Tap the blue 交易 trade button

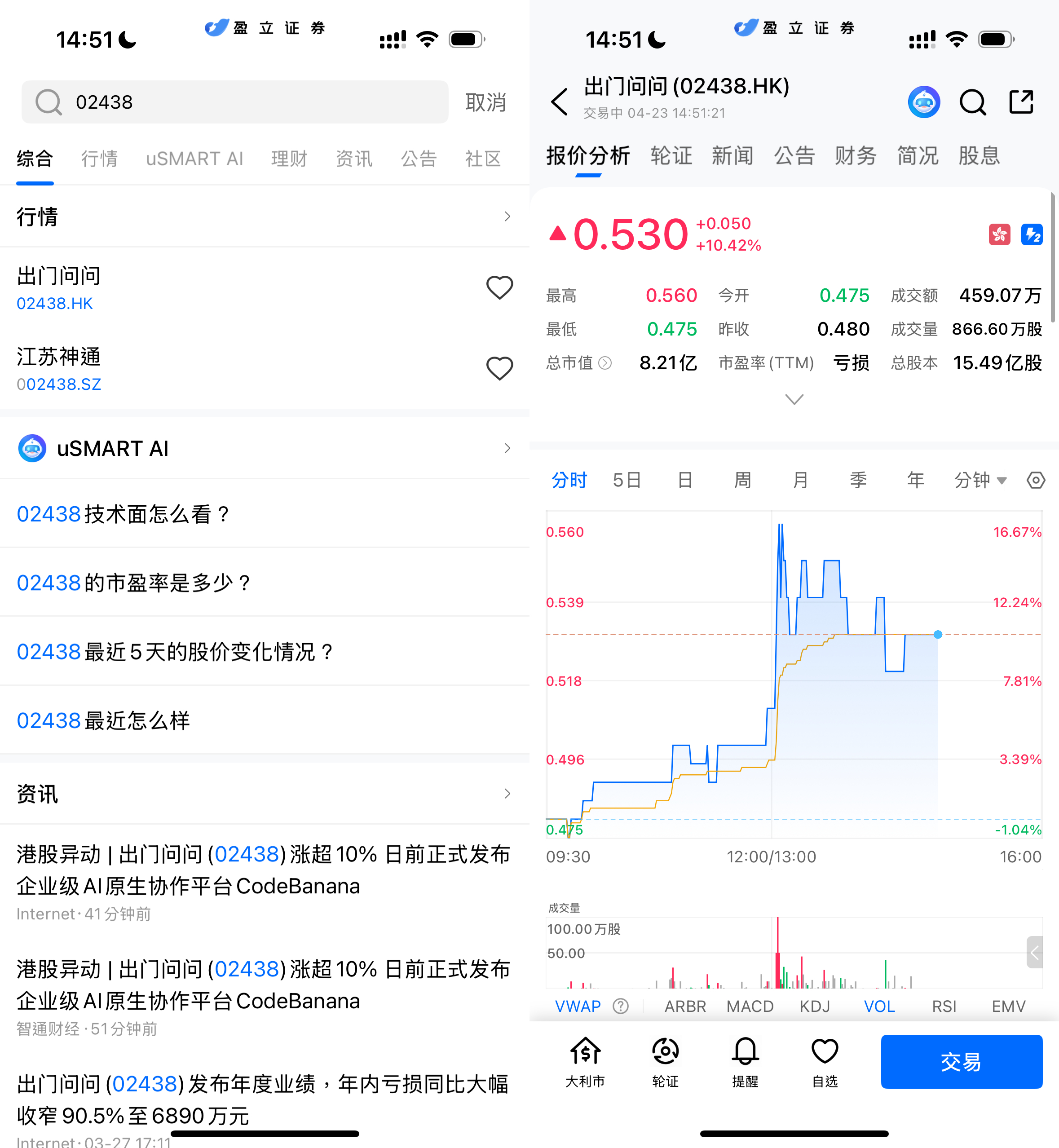tap(961, 1061)
